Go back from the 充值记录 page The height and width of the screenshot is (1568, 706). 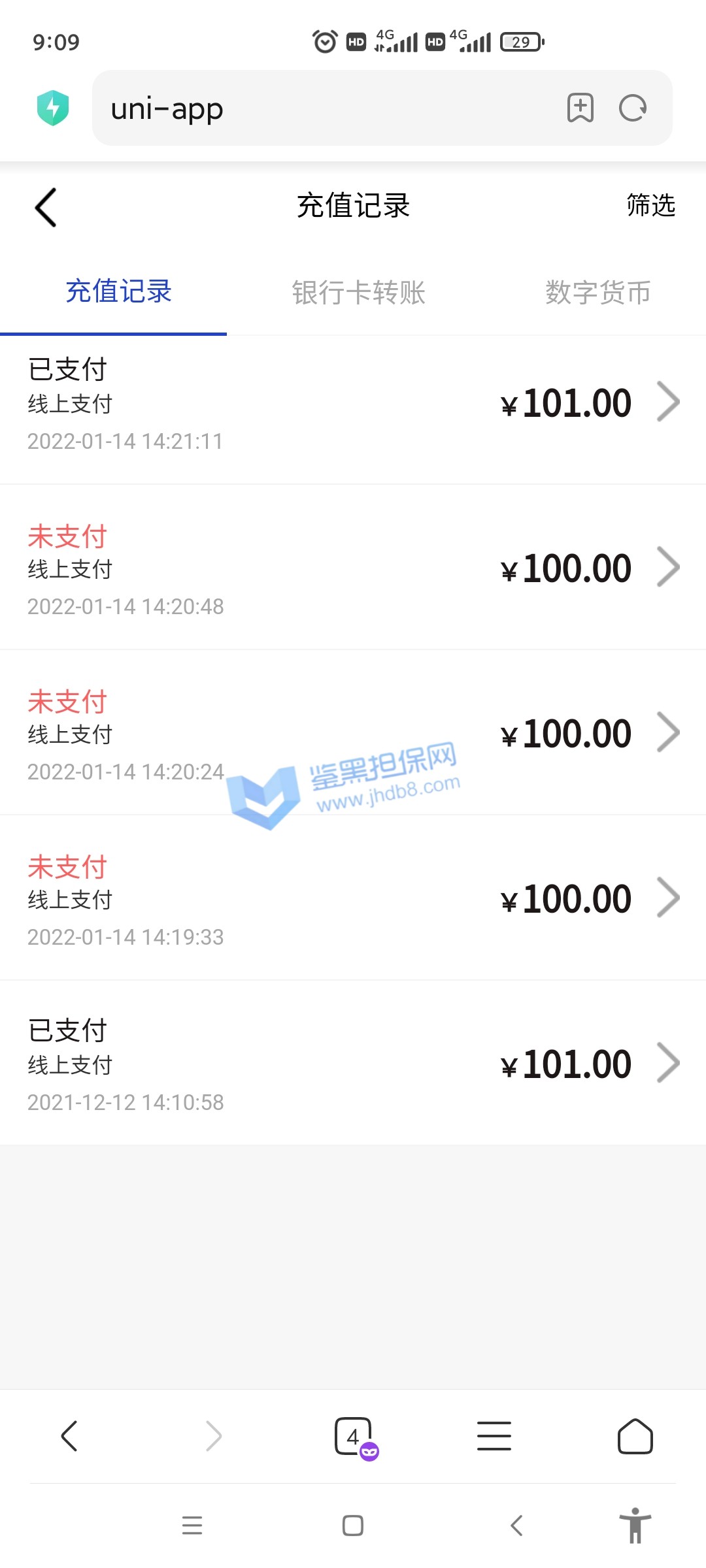[x=46, y=208]
